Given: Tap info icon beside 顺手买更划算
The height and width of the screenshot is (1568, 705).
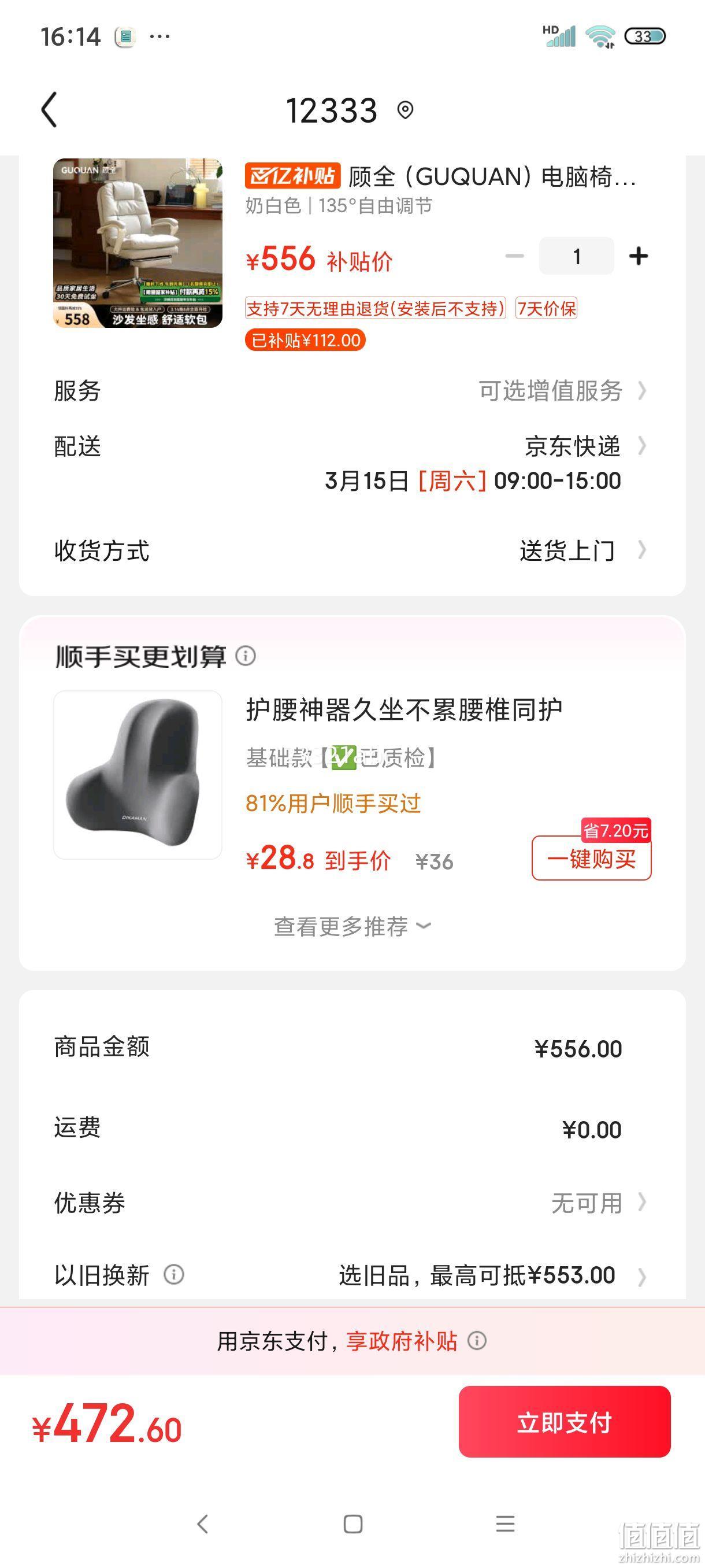Looking at the screenshot, I should (246, 656).
